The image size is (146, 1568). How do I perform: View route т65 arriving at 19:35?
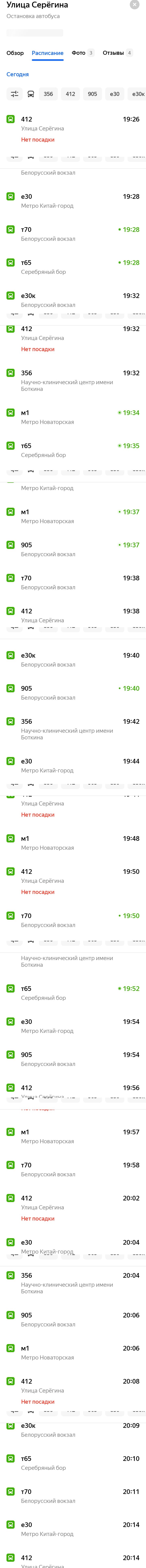[x=73, y=450]
